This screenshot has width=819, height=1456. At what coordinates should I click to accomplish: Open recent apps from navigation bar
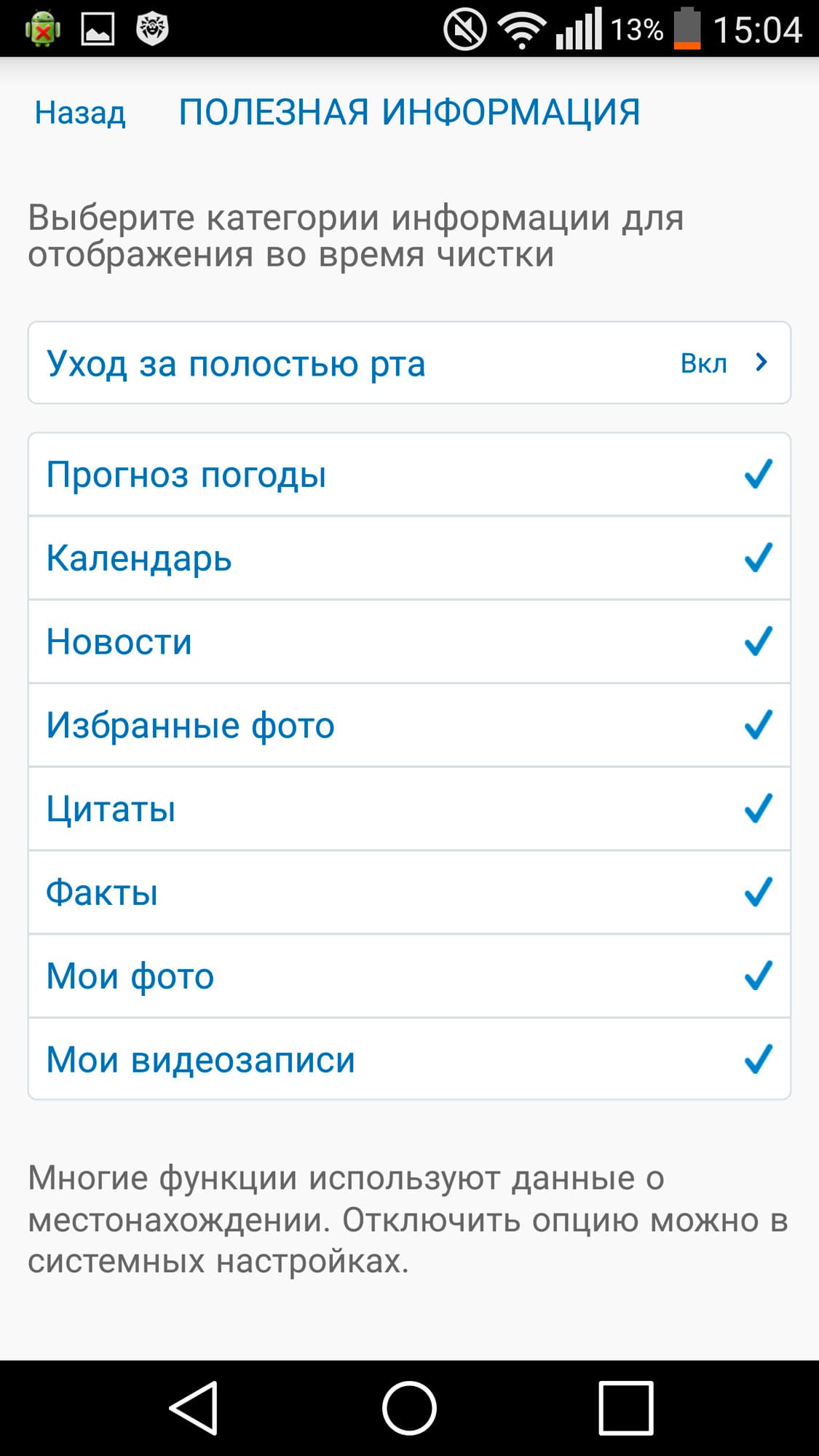[625, 1408]
